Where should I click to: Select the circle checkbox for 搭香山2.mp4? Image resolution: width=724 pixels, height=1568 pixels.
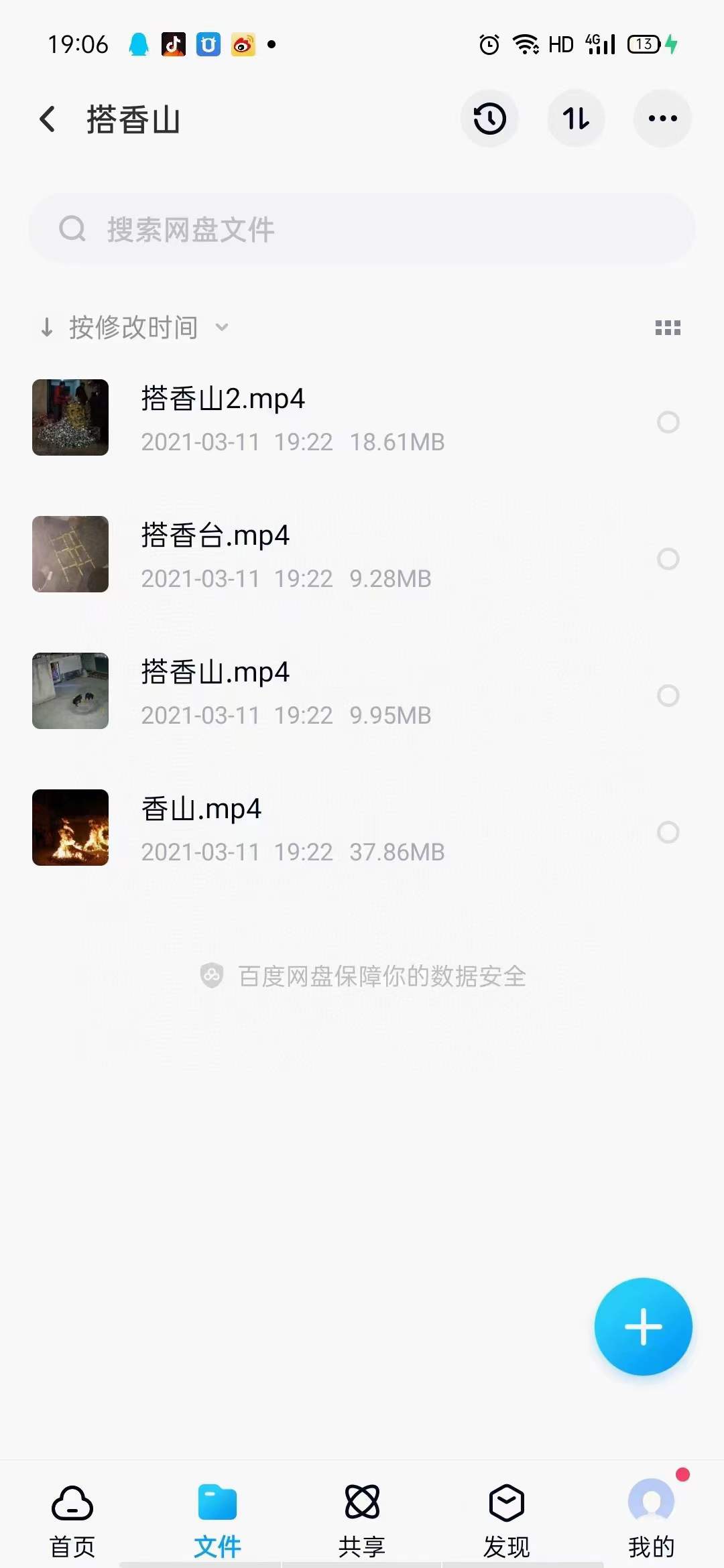667,423
